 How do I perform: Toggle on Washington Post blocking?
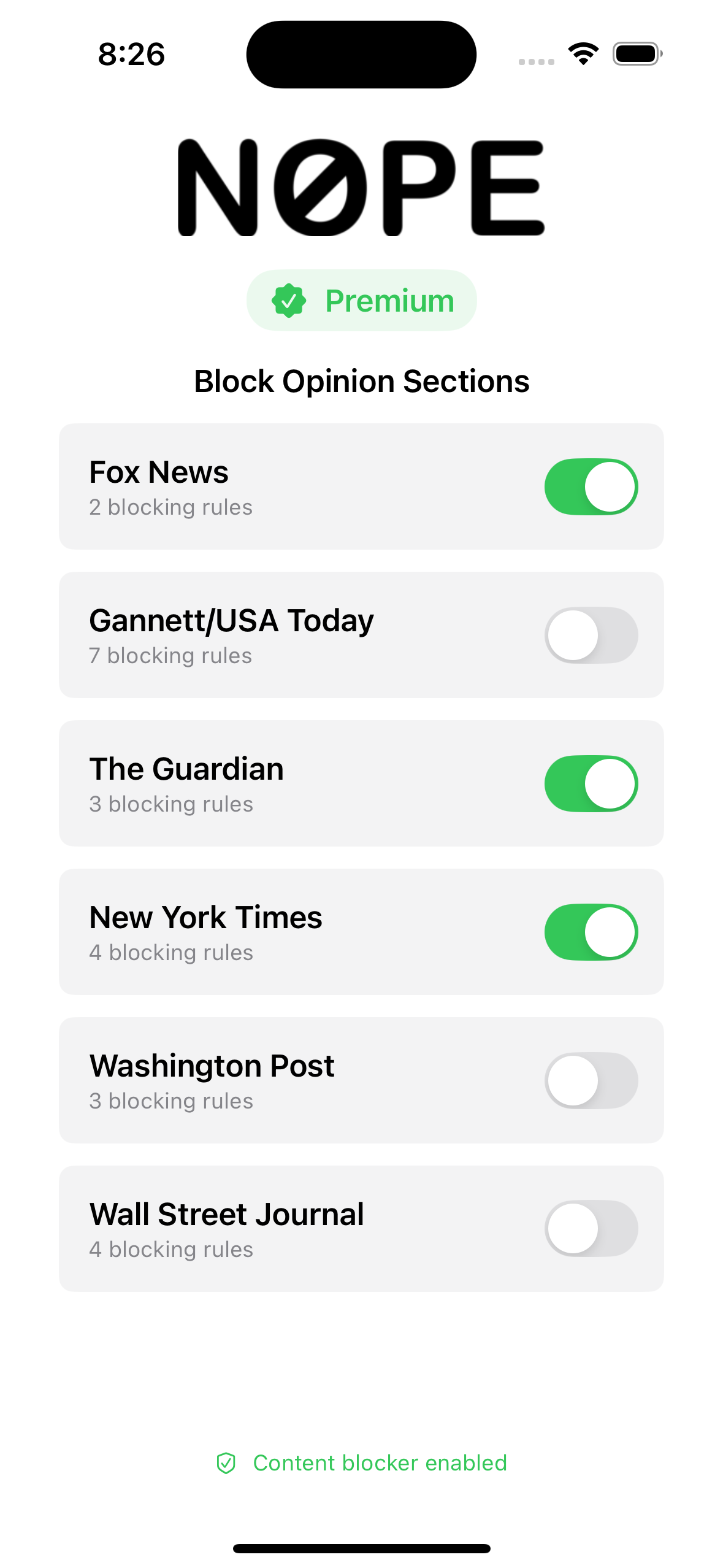pyautogui.click(x=591, y=1080)
